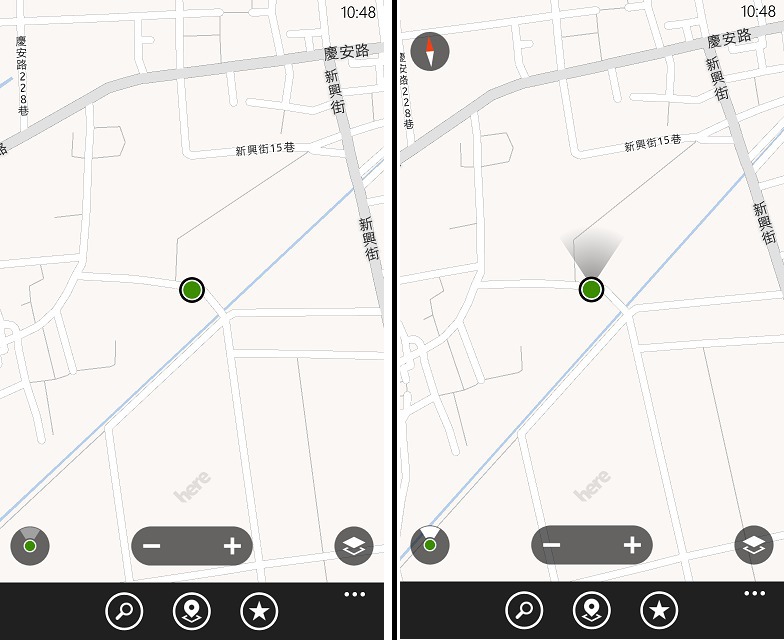Open favorites star in right screenshot's bar
The height and width of the screenshot is (640, 784).
[659, 610]
